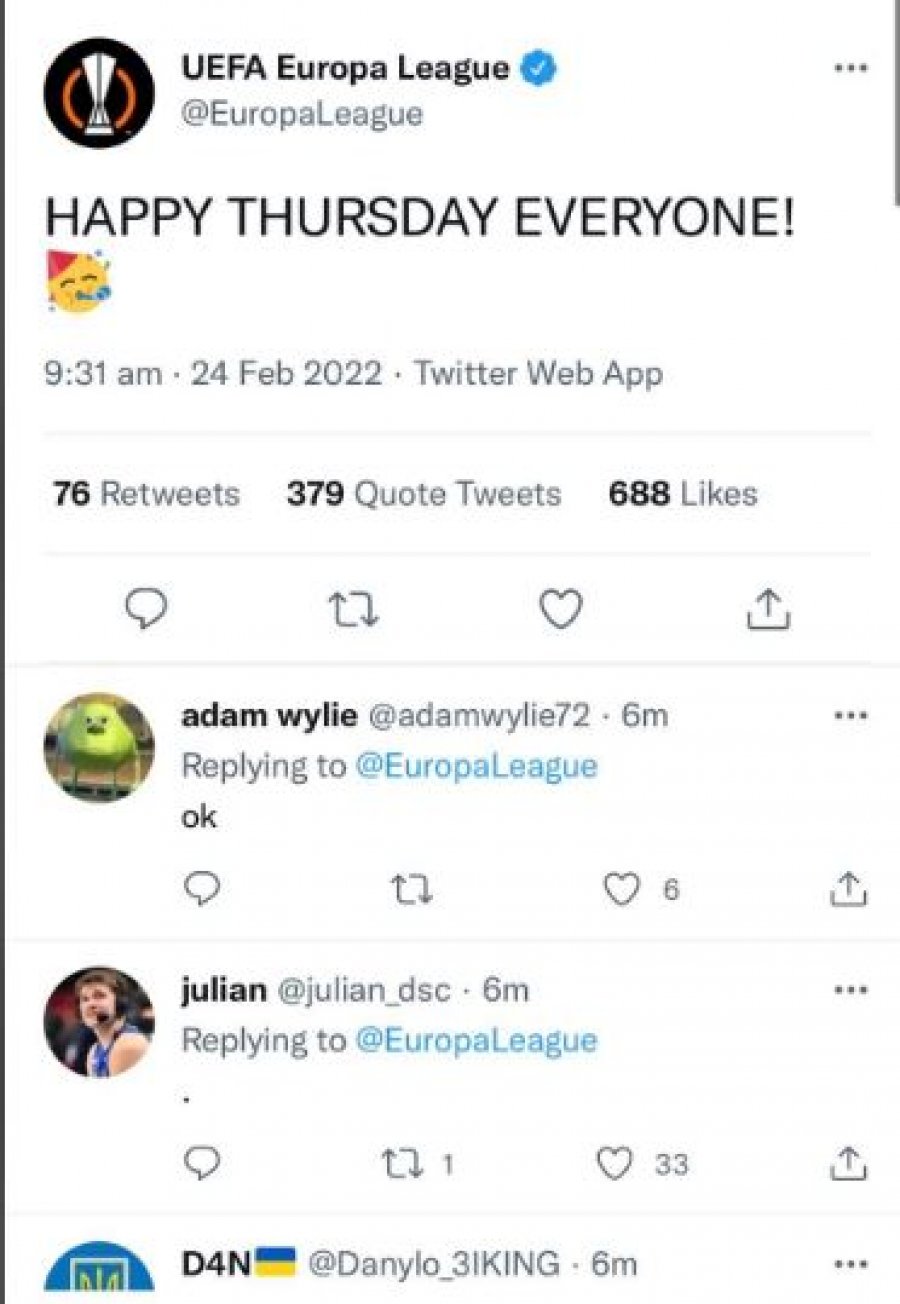Open UEFA Europa League profile picture

(99, 93)
